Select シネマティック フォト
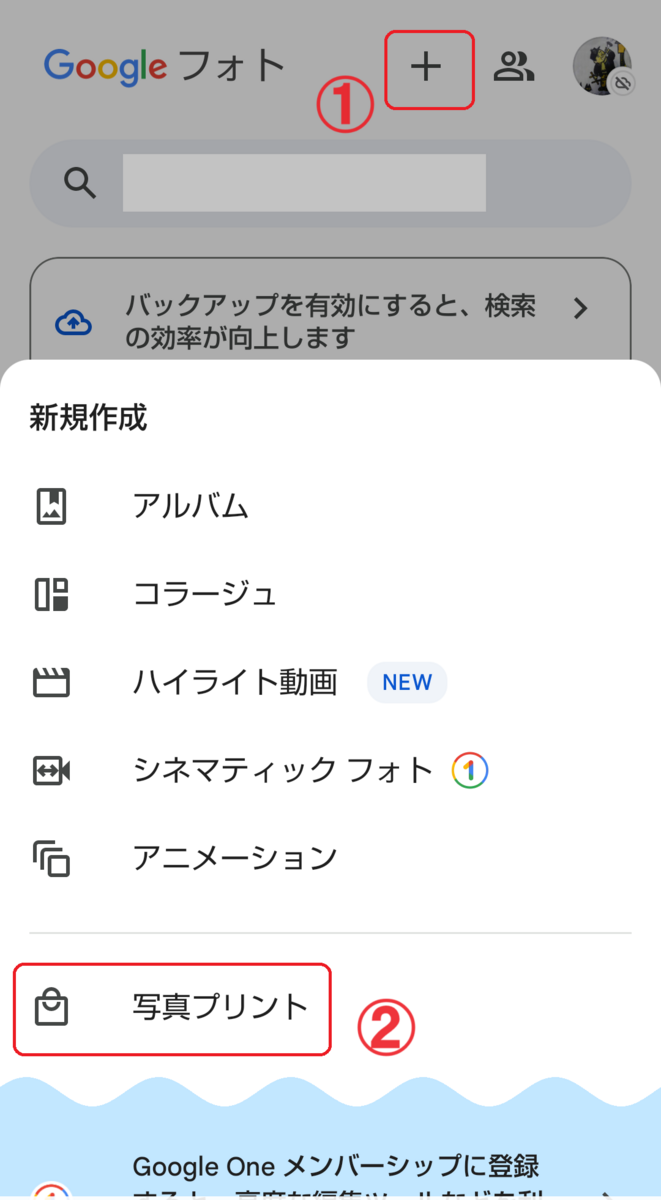 (330, 770)
